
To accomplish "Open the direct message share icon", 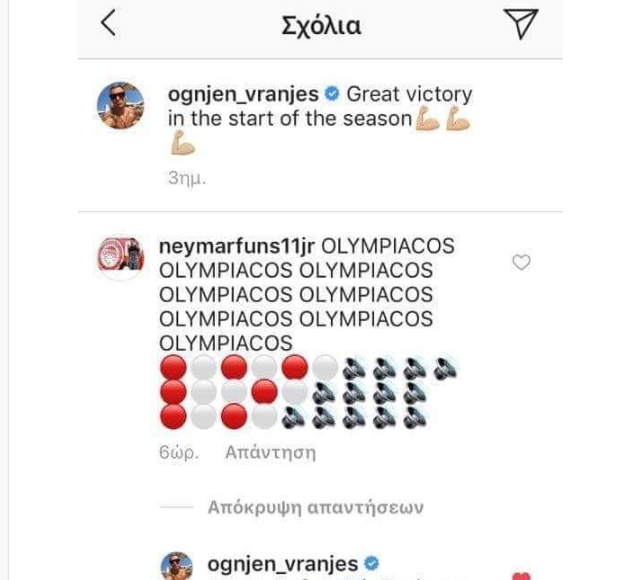I will 522,24.
